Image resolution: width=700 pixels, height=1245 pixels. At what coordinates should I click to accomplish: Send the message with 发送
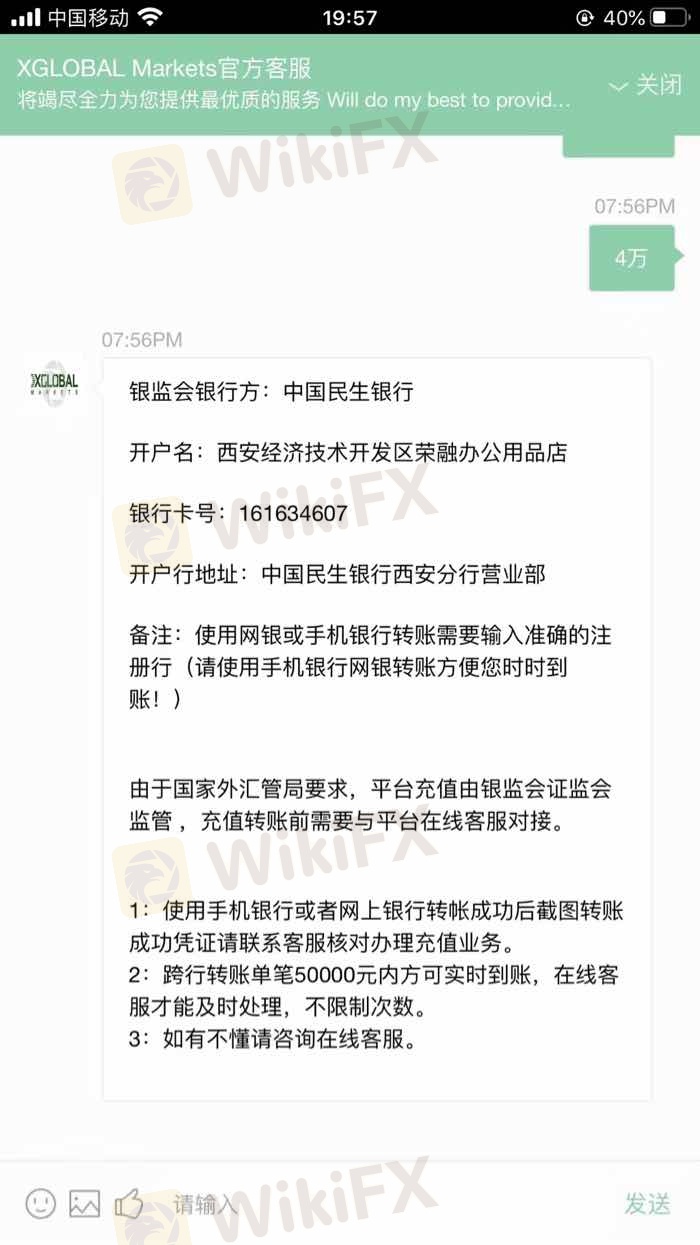click(x=647, y=1204)
